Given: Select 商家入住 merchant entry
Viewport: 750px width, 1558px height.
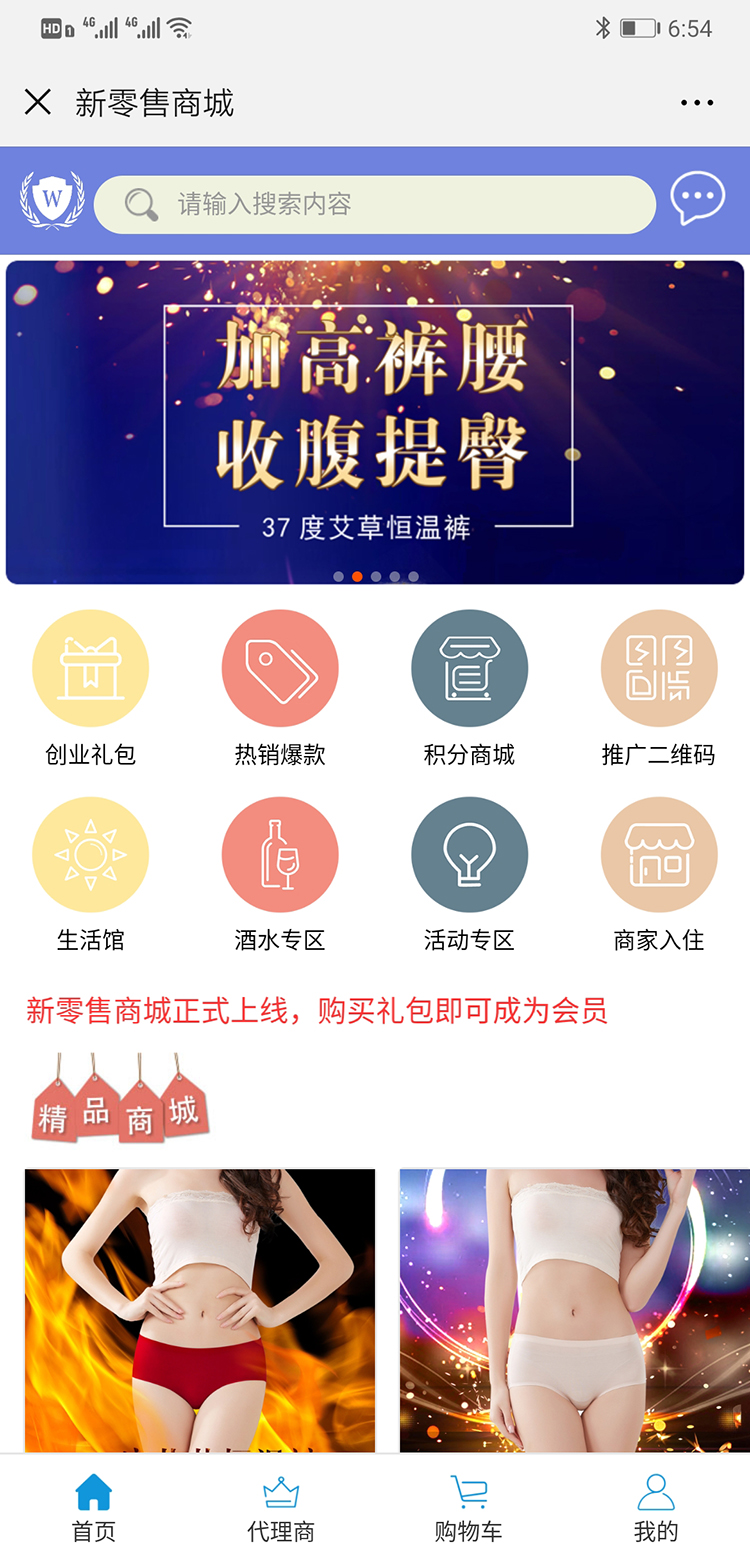Looking at the screenshot, I should (x=659, y=856).
